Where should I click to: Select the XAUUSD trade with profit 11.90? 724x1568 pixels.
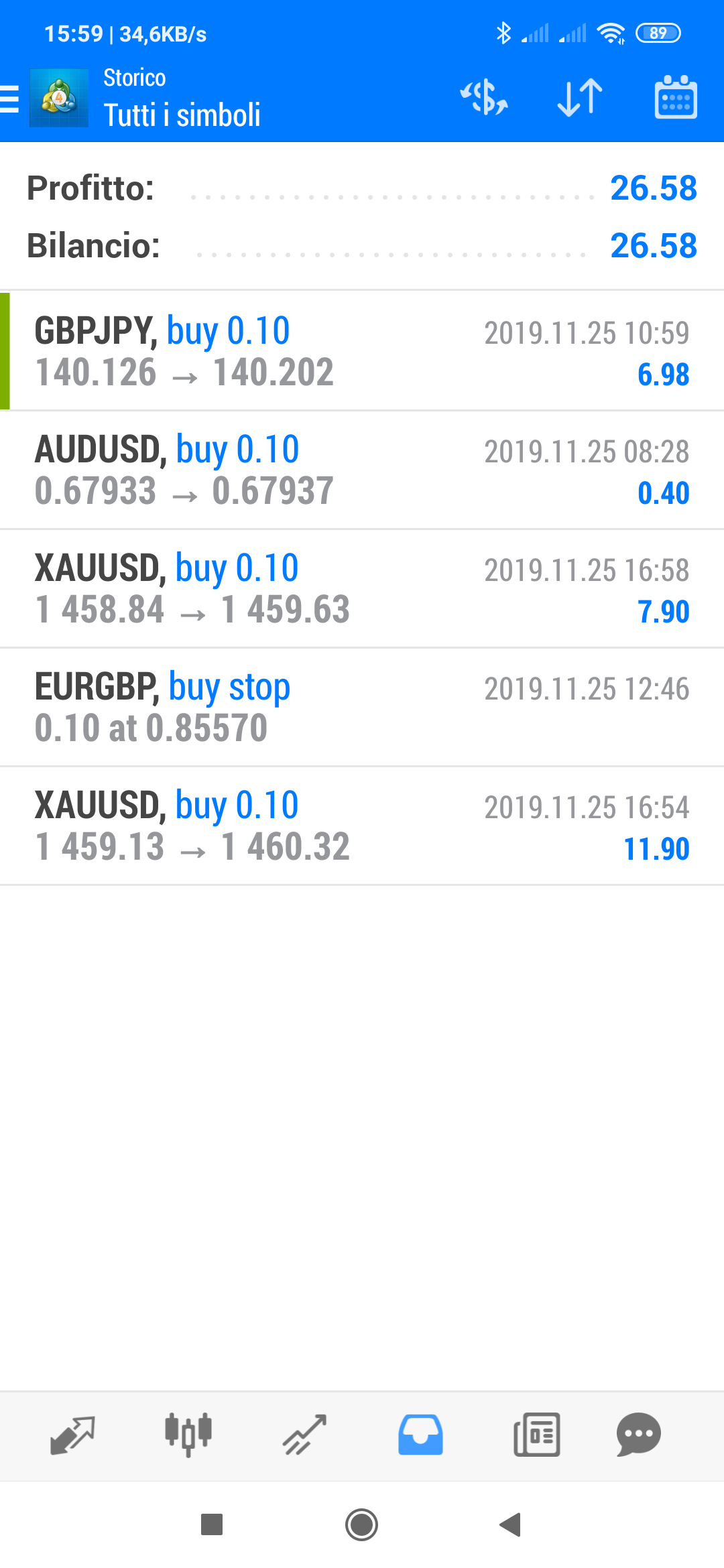(x=362, y=826)
